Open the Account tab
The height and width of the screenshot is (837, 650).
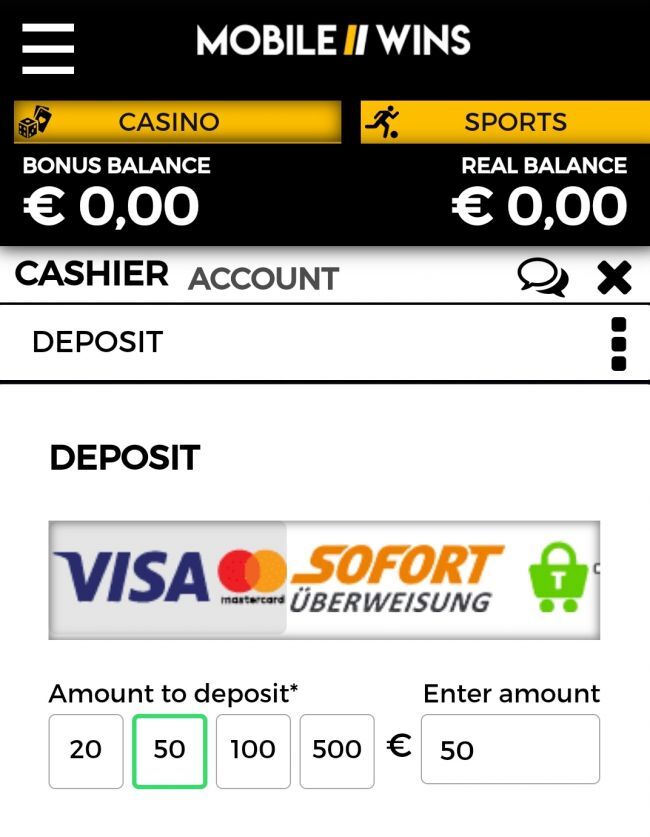point(263,278)
